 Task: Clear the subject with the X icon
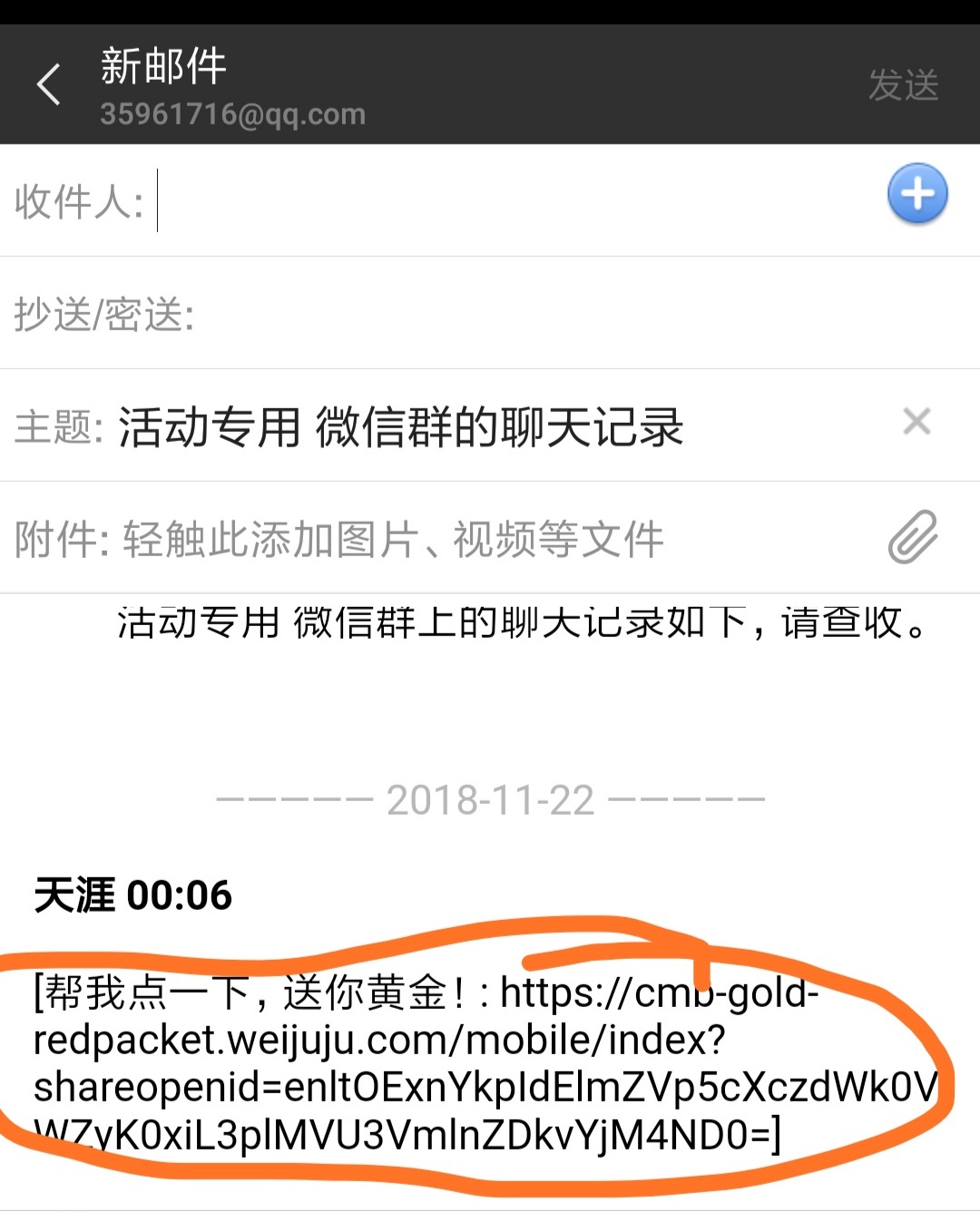pos(916,422)
